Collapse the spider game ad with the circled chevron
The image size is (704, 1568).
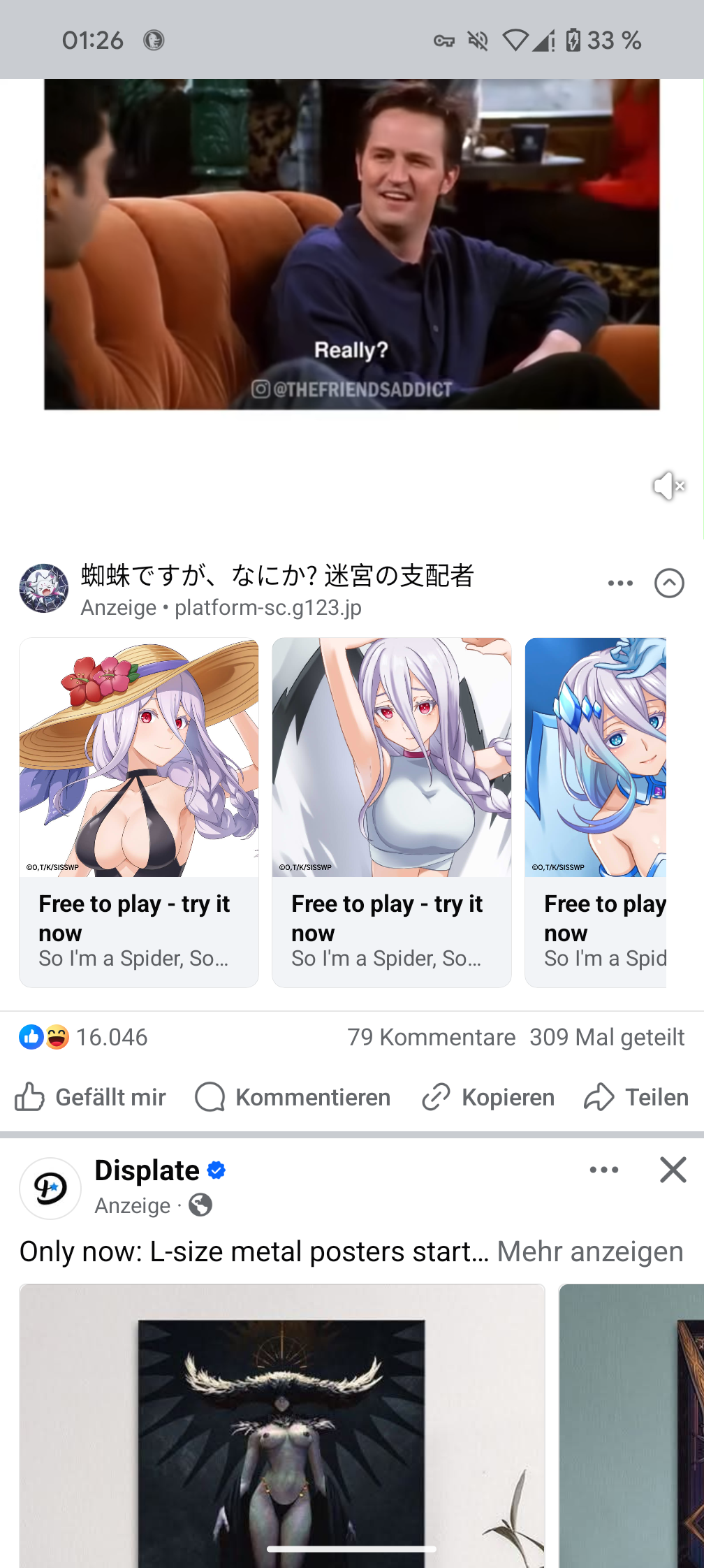(668, 583)
